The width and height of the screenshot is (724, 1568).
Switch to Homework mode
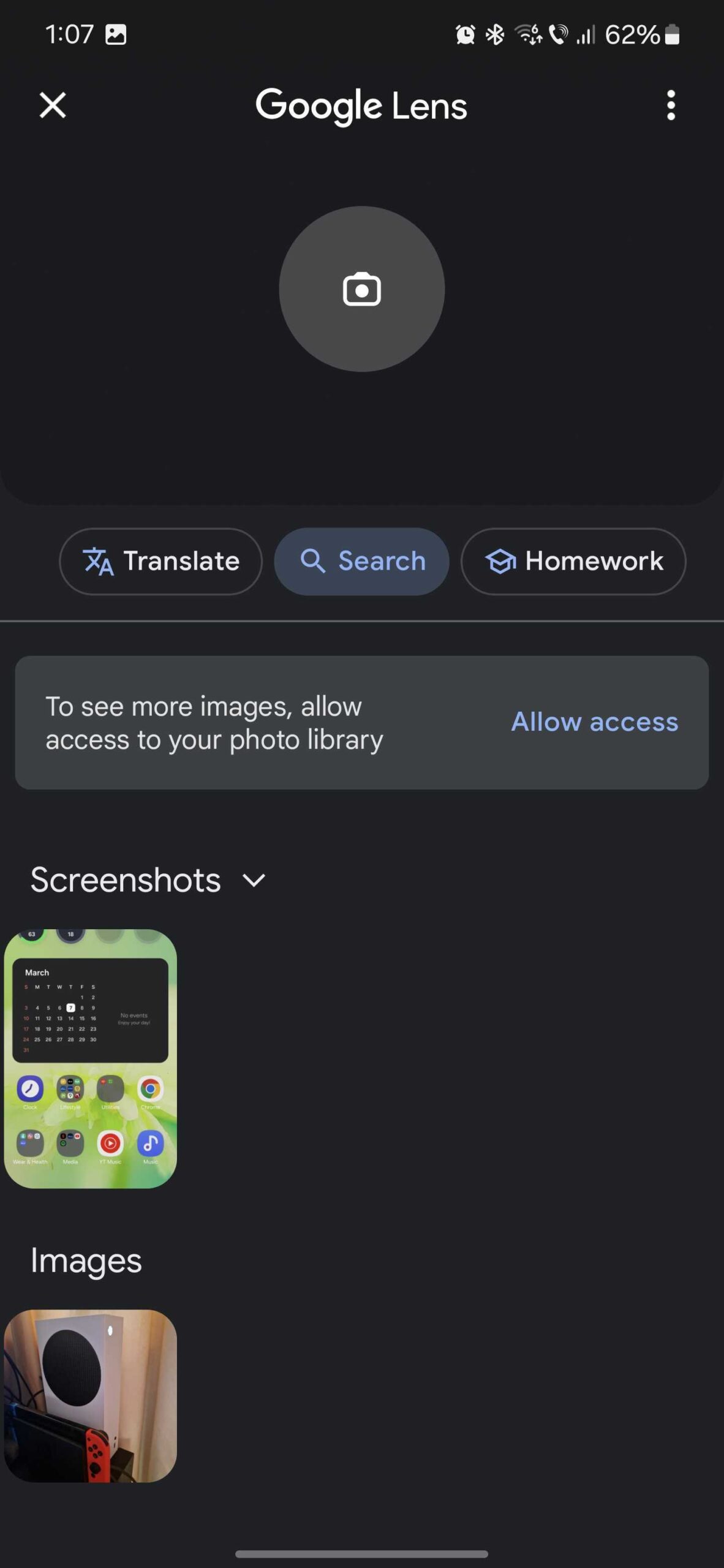(x=573, y=561)
